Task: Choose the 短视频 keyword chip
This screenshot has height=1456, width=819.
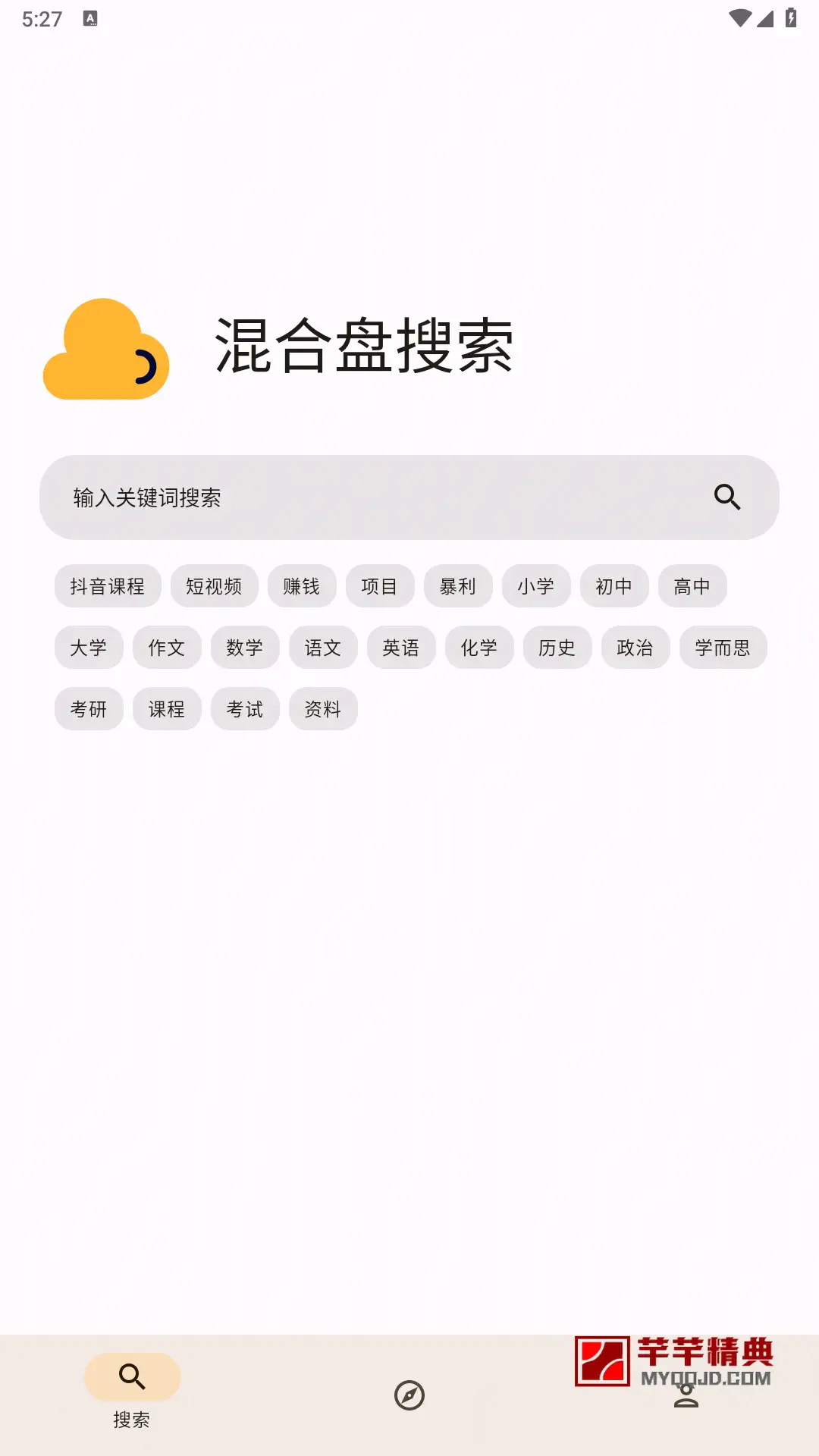Action: click(x=214, y=586)
